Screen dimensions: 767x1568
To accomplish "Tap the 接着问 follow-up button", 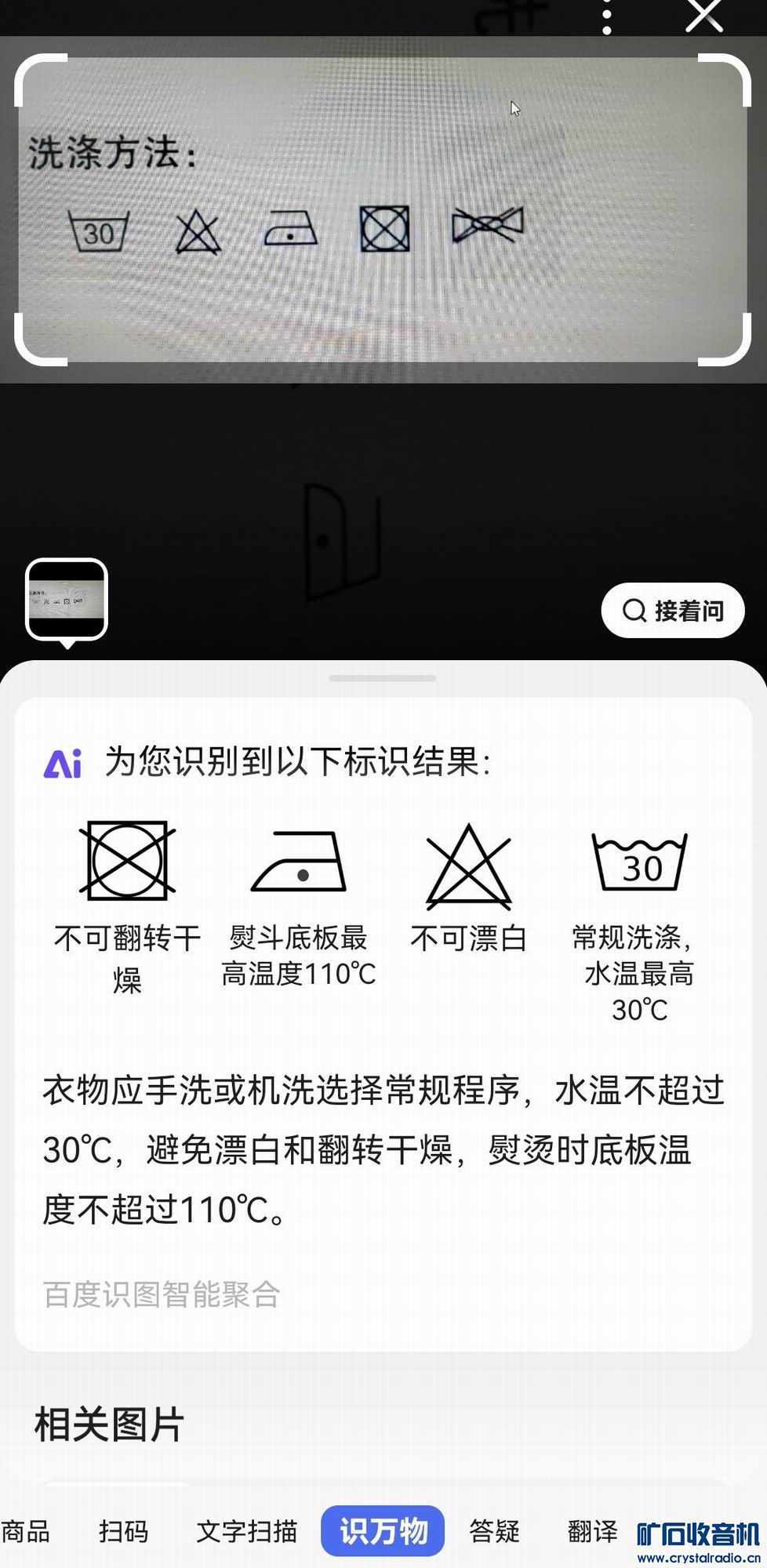I will [x=672, y=610].
